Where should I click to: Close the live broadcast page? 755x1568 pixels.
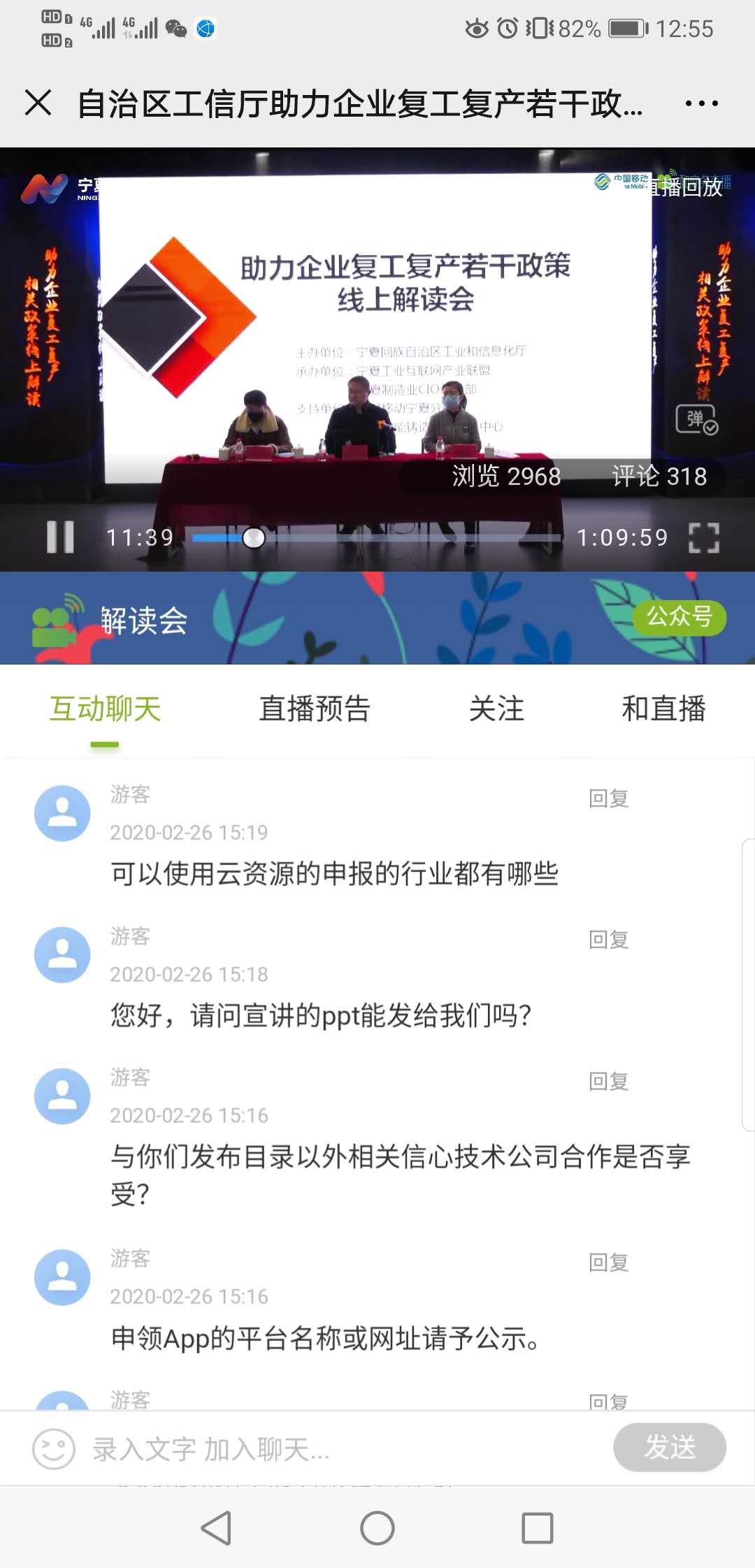click(38, 103)
